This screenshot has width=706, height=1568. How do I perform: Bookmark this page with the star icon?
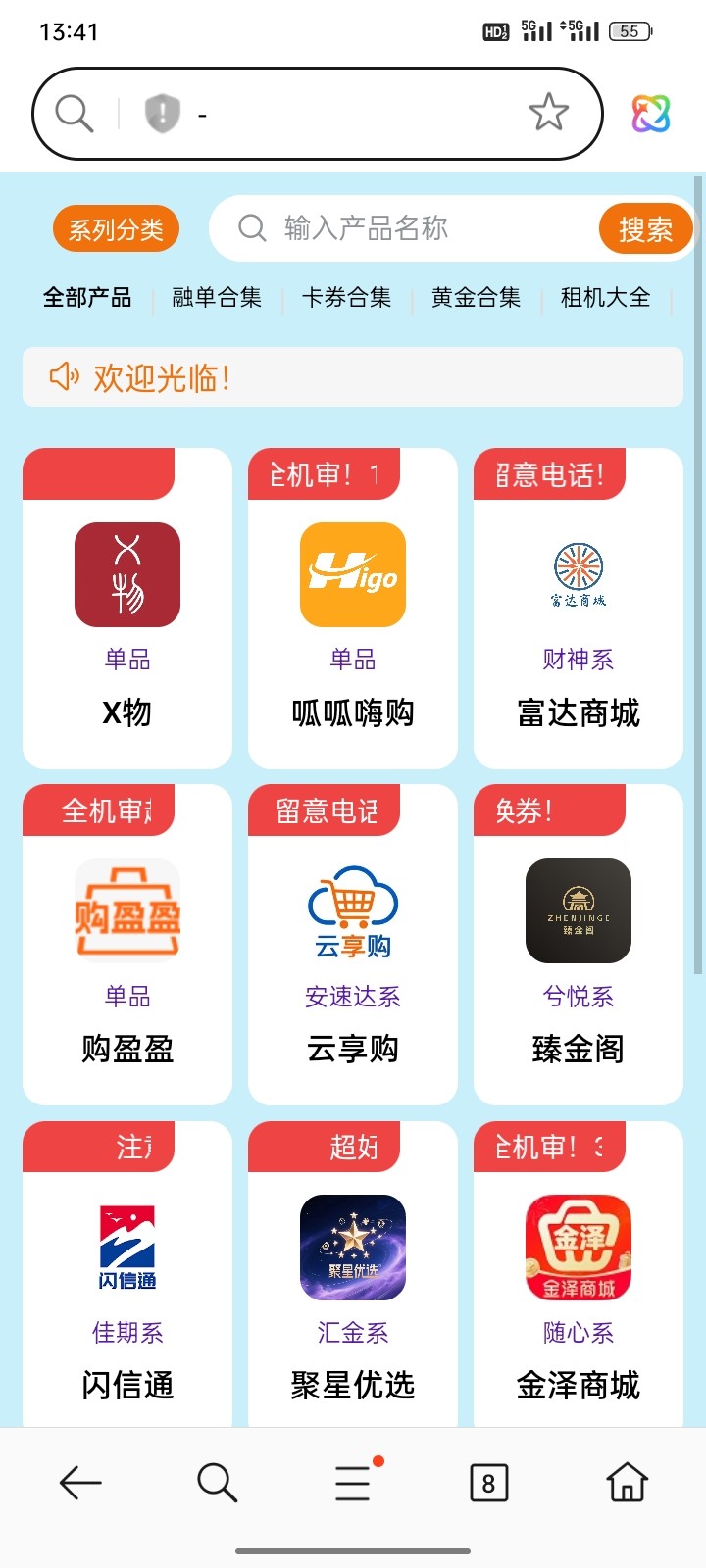click(x=549, y=113)
